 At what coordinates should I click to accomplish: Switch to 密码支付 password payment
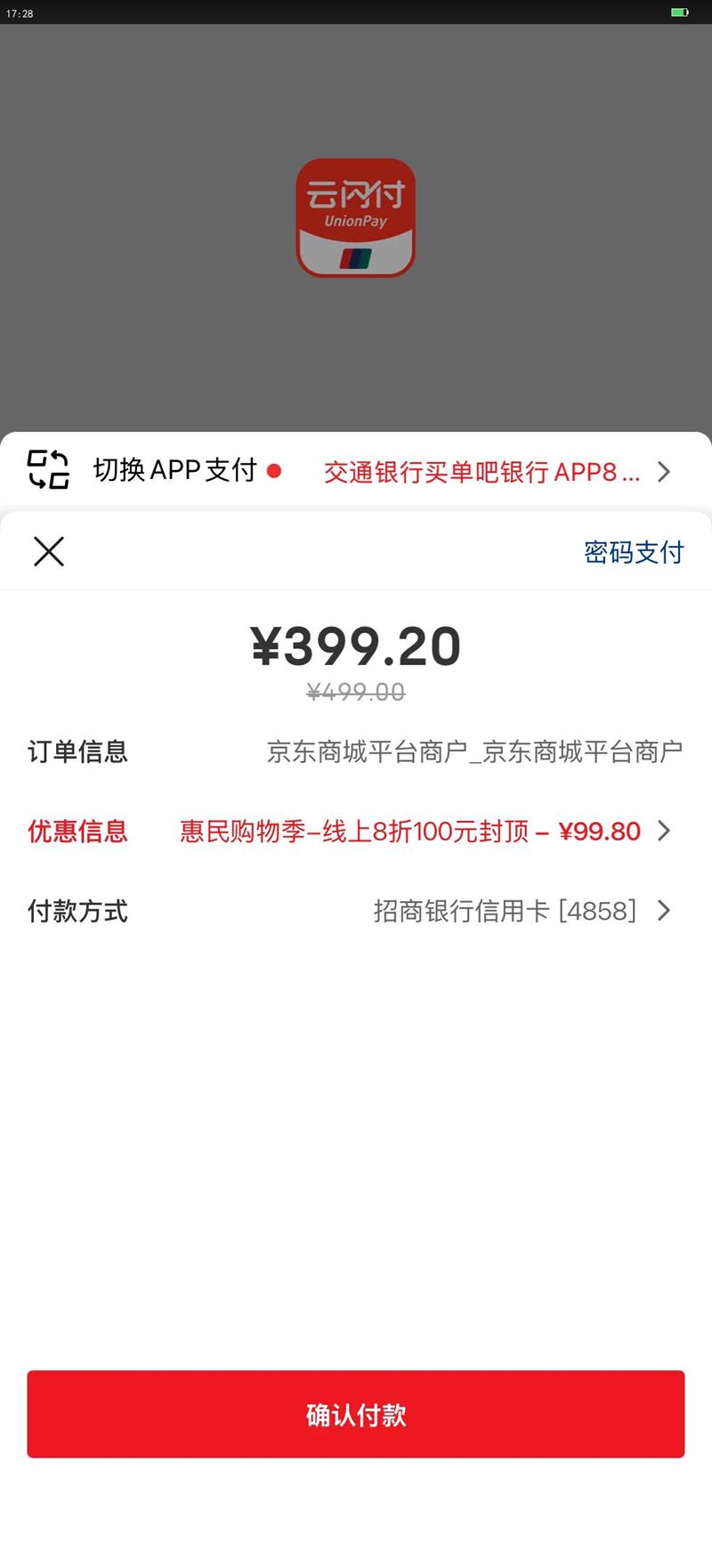634,552
